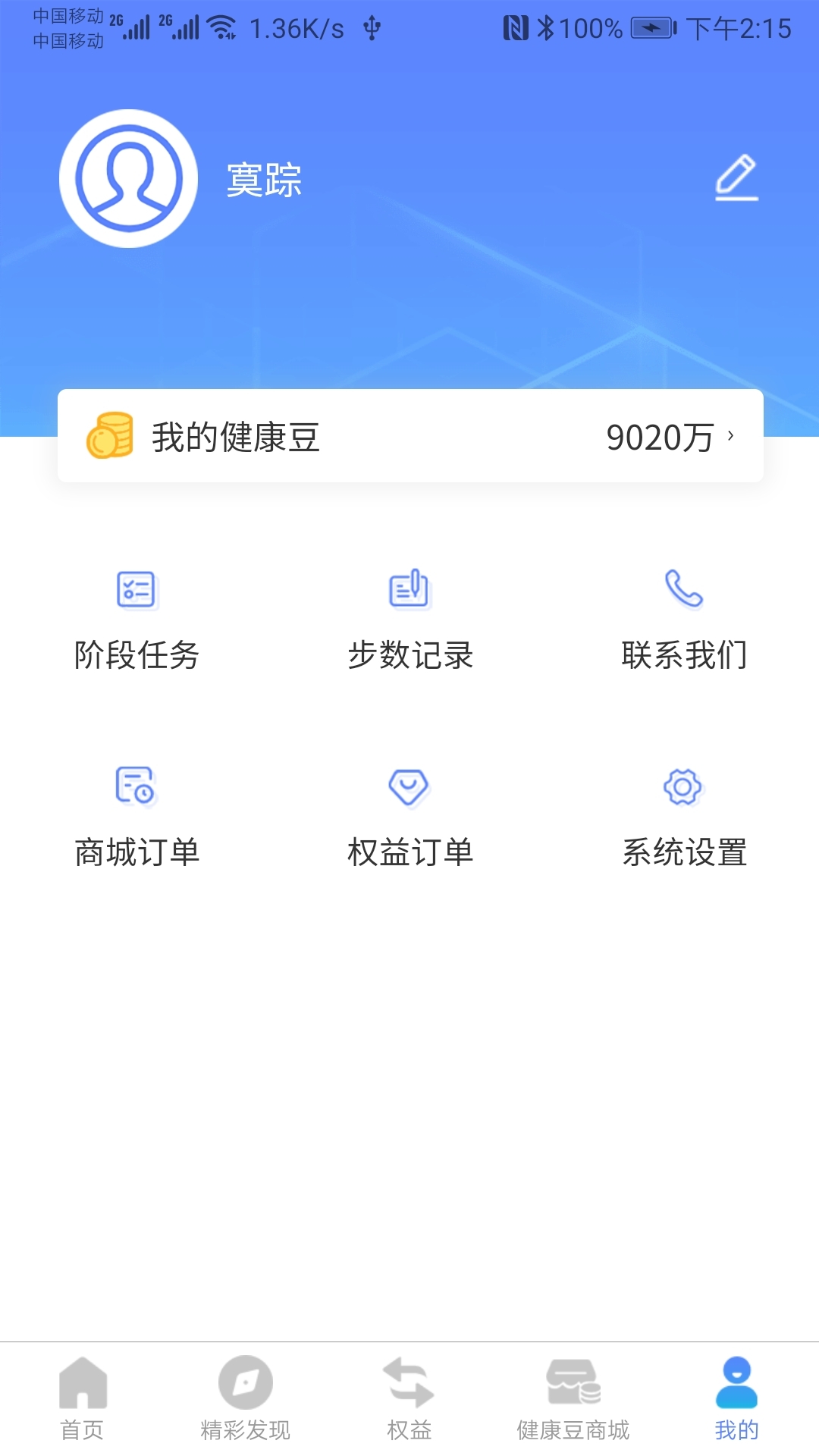Expand health bean details via the chevron
Screen dimensions: 819x1456
(730, 436)
